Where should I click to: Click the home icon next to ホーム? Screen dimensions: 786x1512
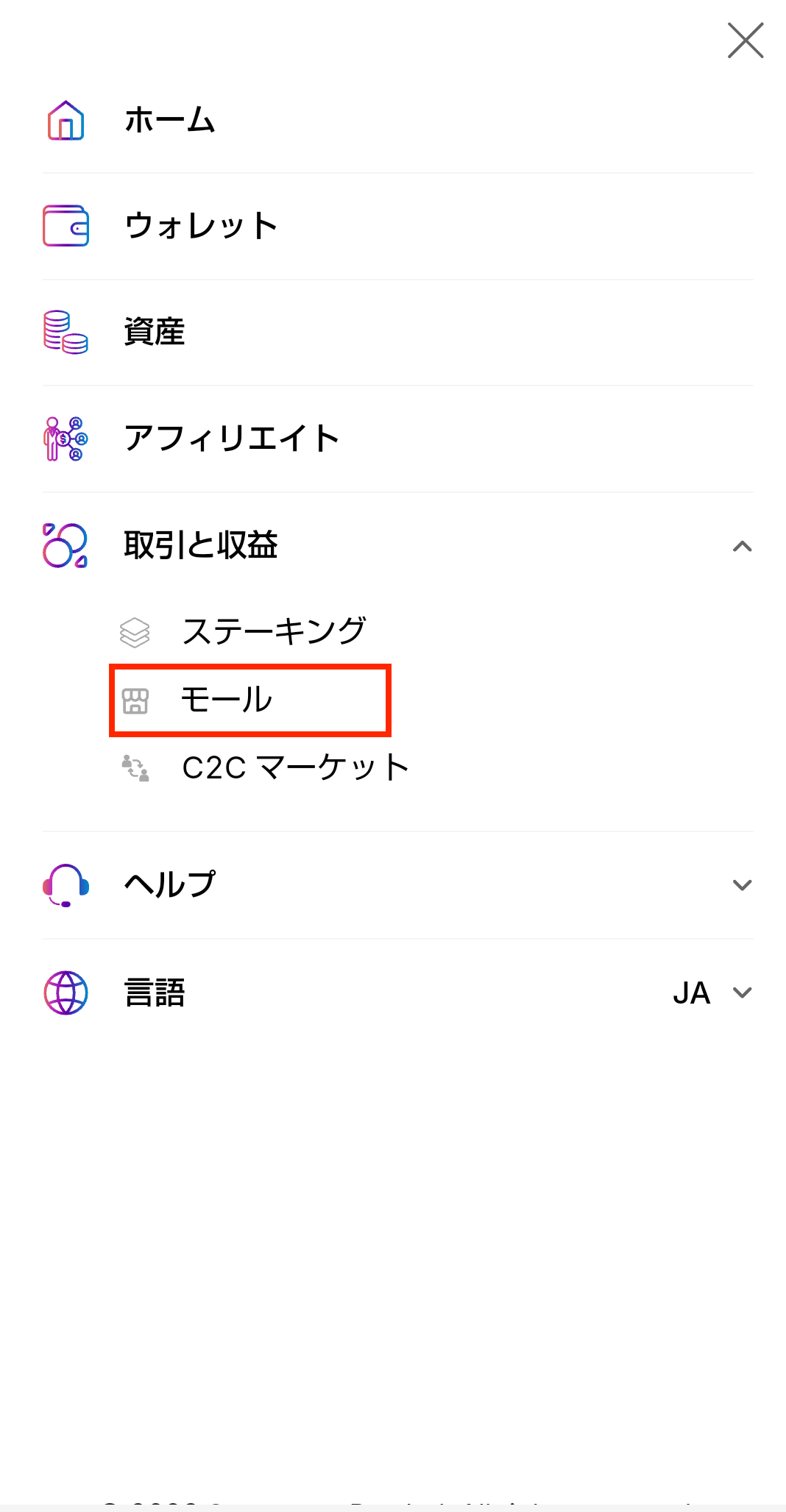pos(65,120)
